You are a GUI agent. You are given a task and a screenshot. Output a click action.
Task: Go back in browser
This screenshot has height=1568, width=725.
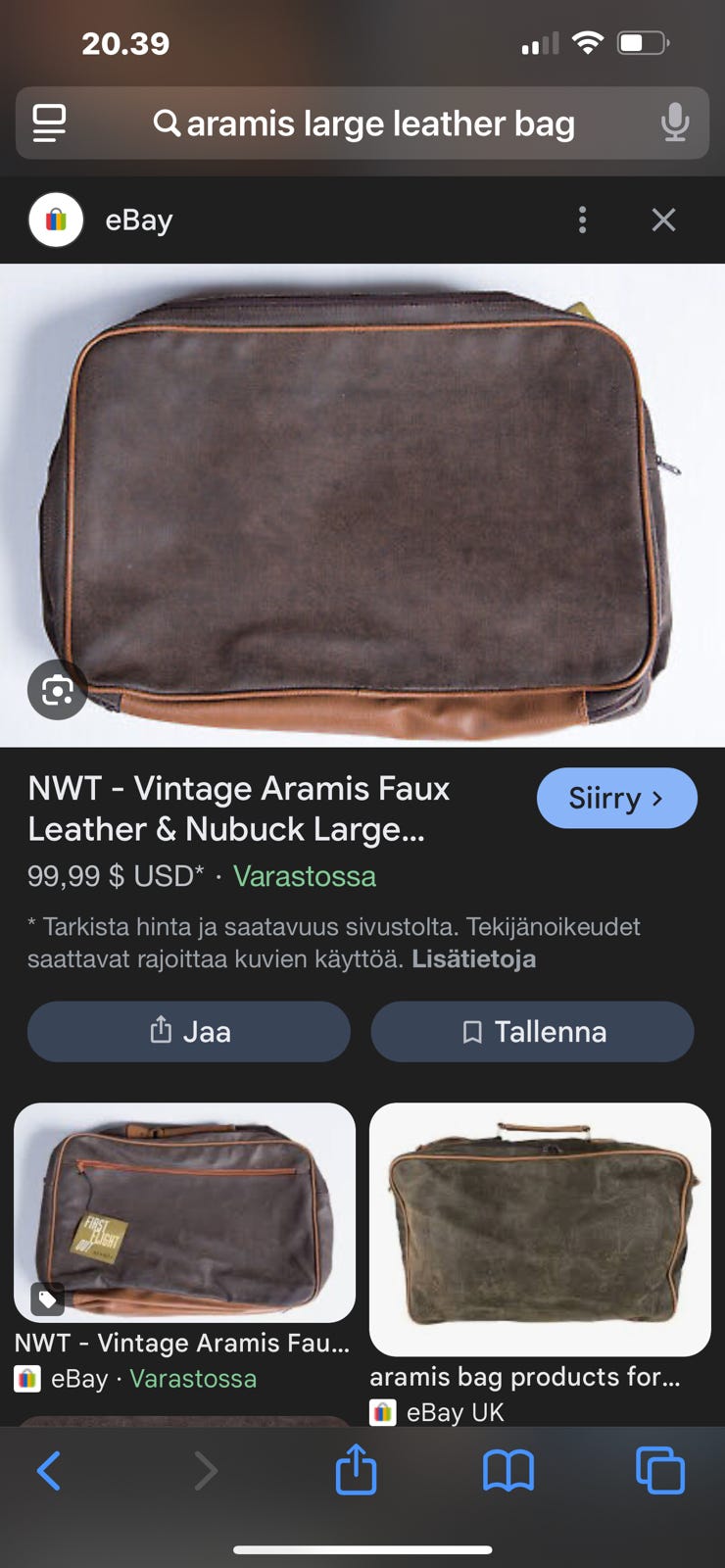[x=49, y=1470]
